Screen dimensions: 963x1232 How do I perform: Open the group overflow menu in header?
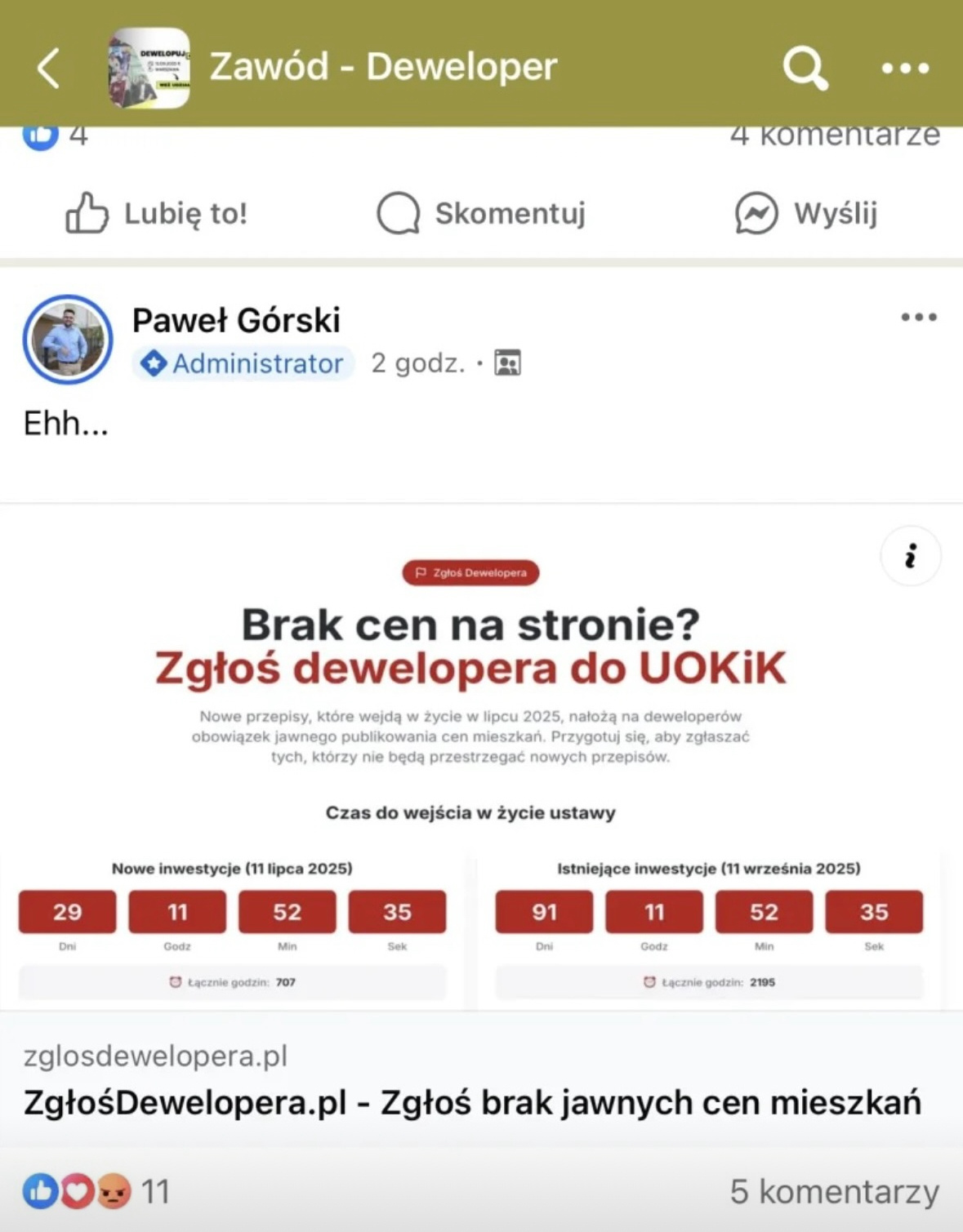pos(905,69)
